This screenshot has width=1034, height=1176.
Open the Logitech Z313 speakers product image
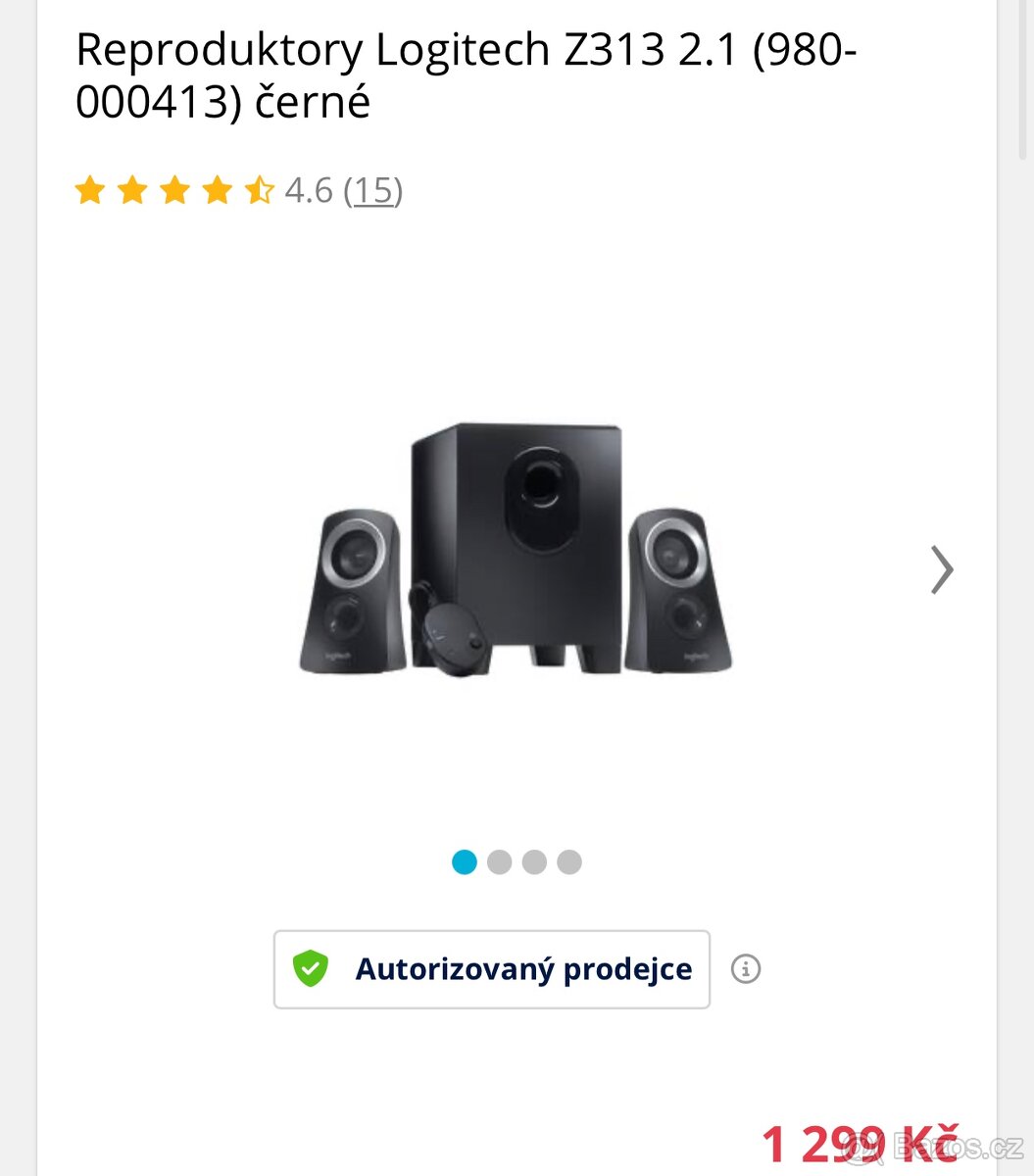point(516,551)
